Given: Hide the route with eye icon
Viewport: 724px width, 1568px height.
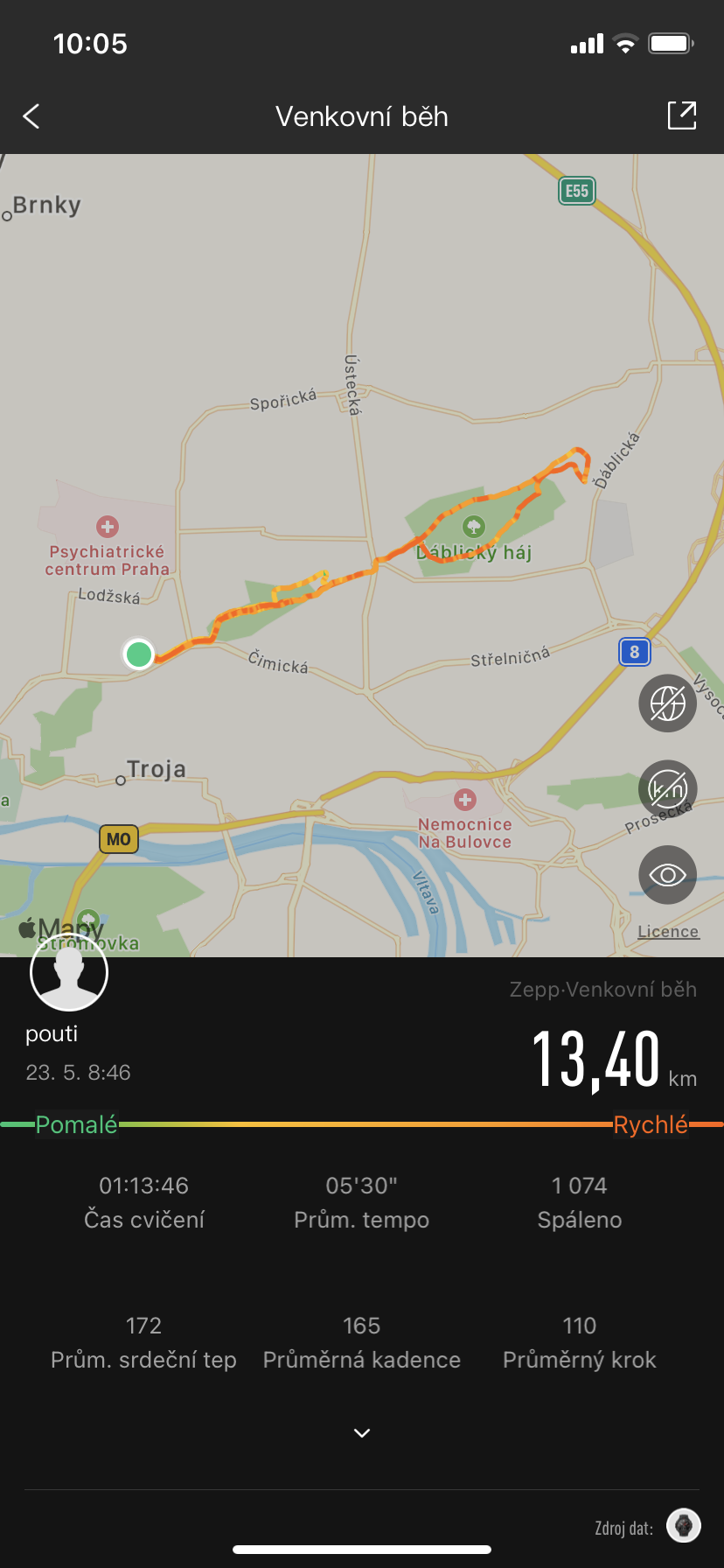Looking at the screenshot, I should [x=667, y=875].
